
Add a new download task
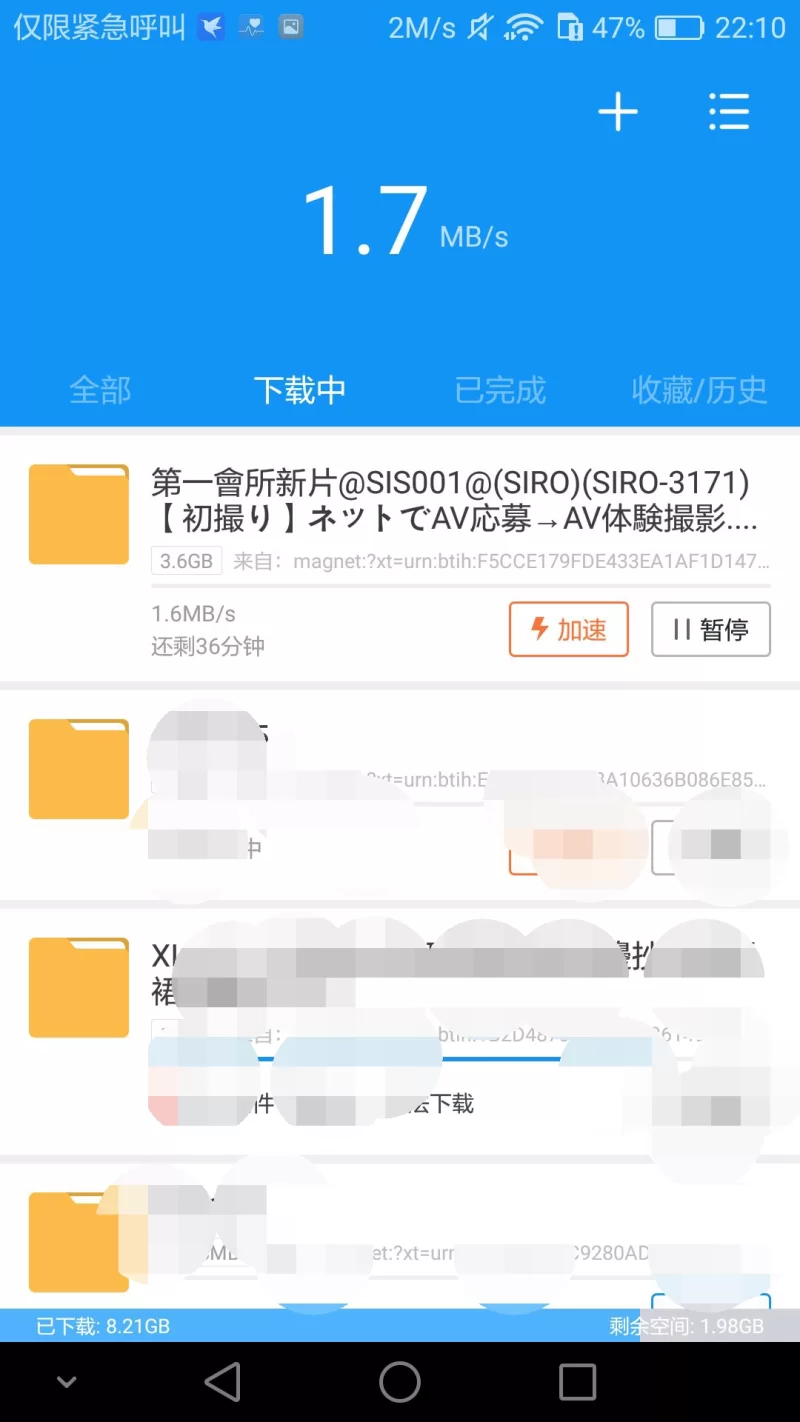pyautogui.click(x=618, y=111)
